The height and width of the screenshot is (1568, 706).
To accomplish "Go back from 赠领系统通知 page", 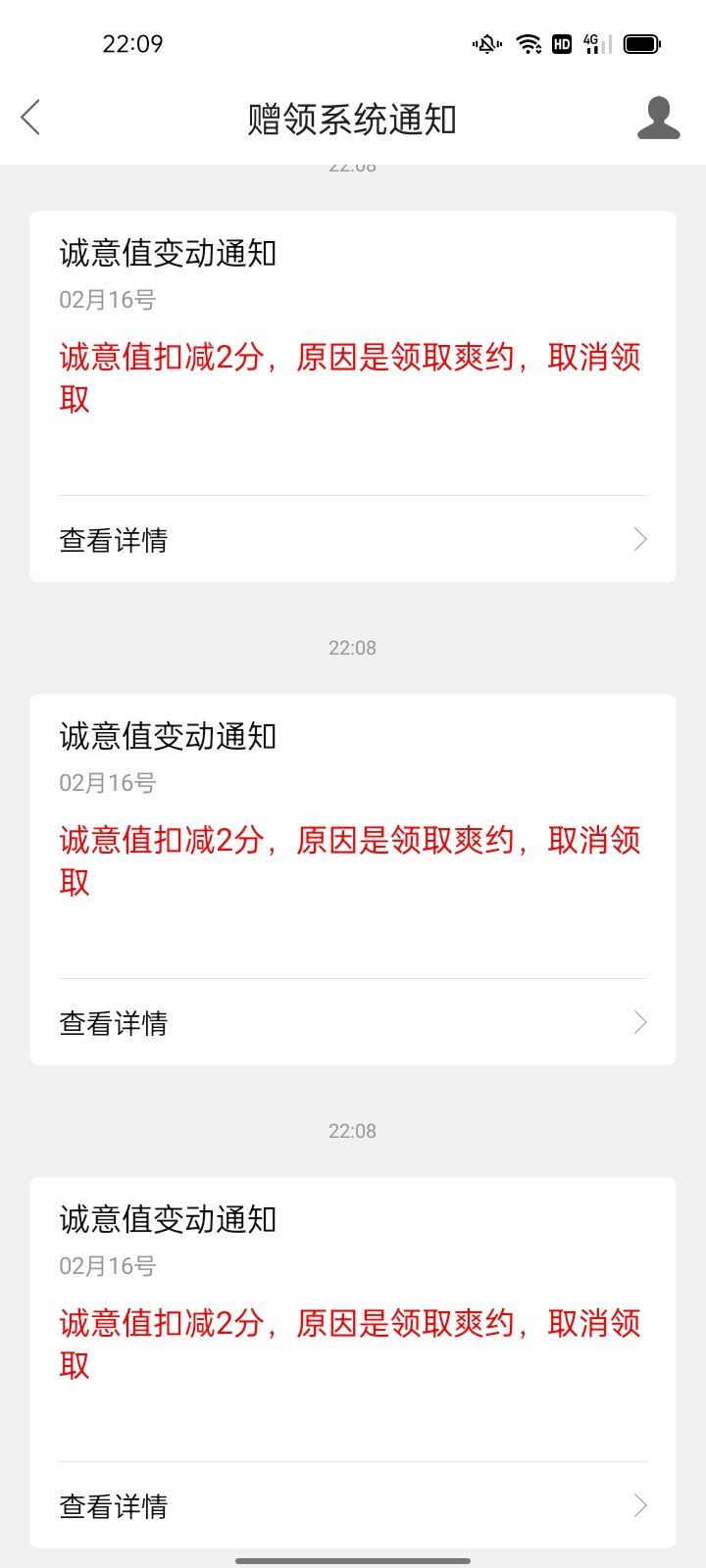I will click(x=30, y=118).
